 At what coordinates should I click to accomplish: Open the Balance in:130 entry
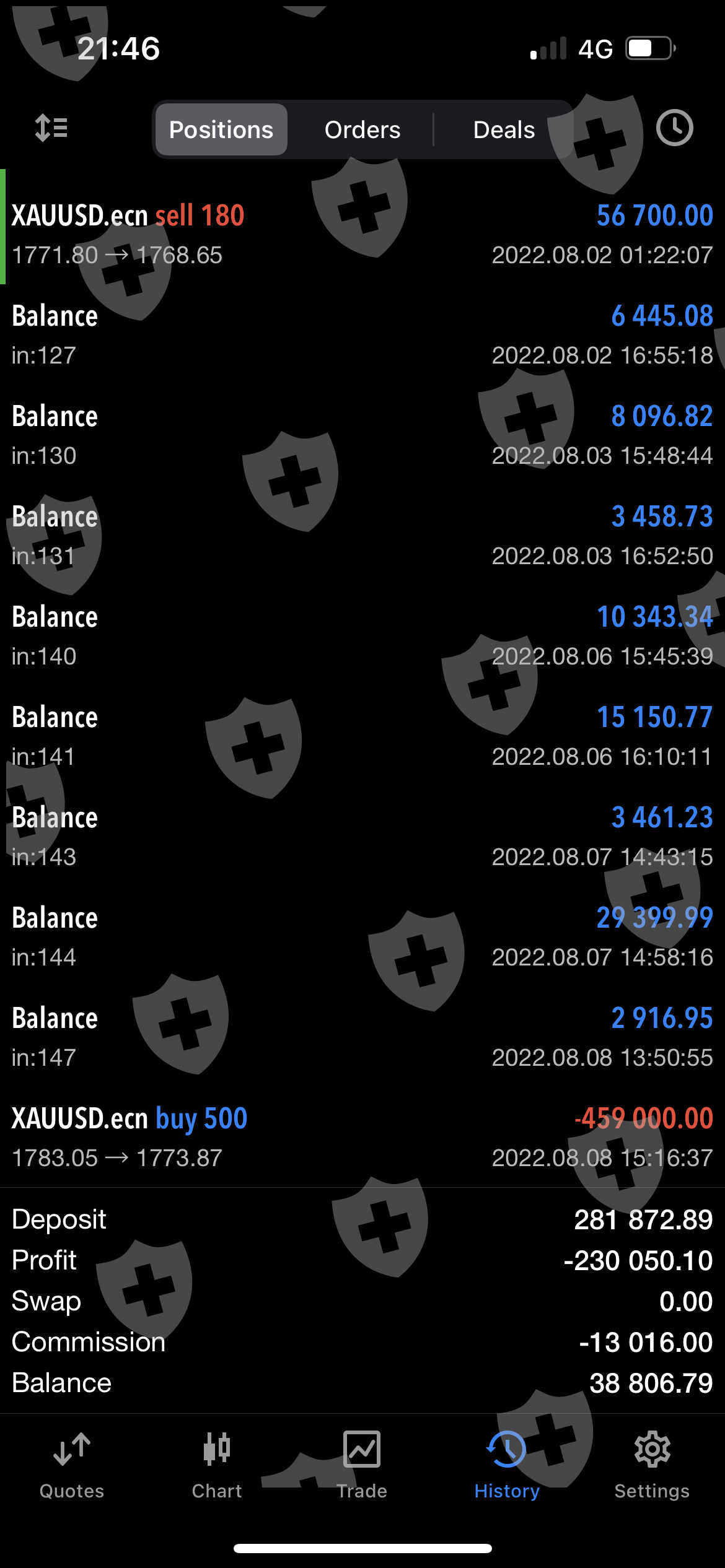click(x=362, y=435)
